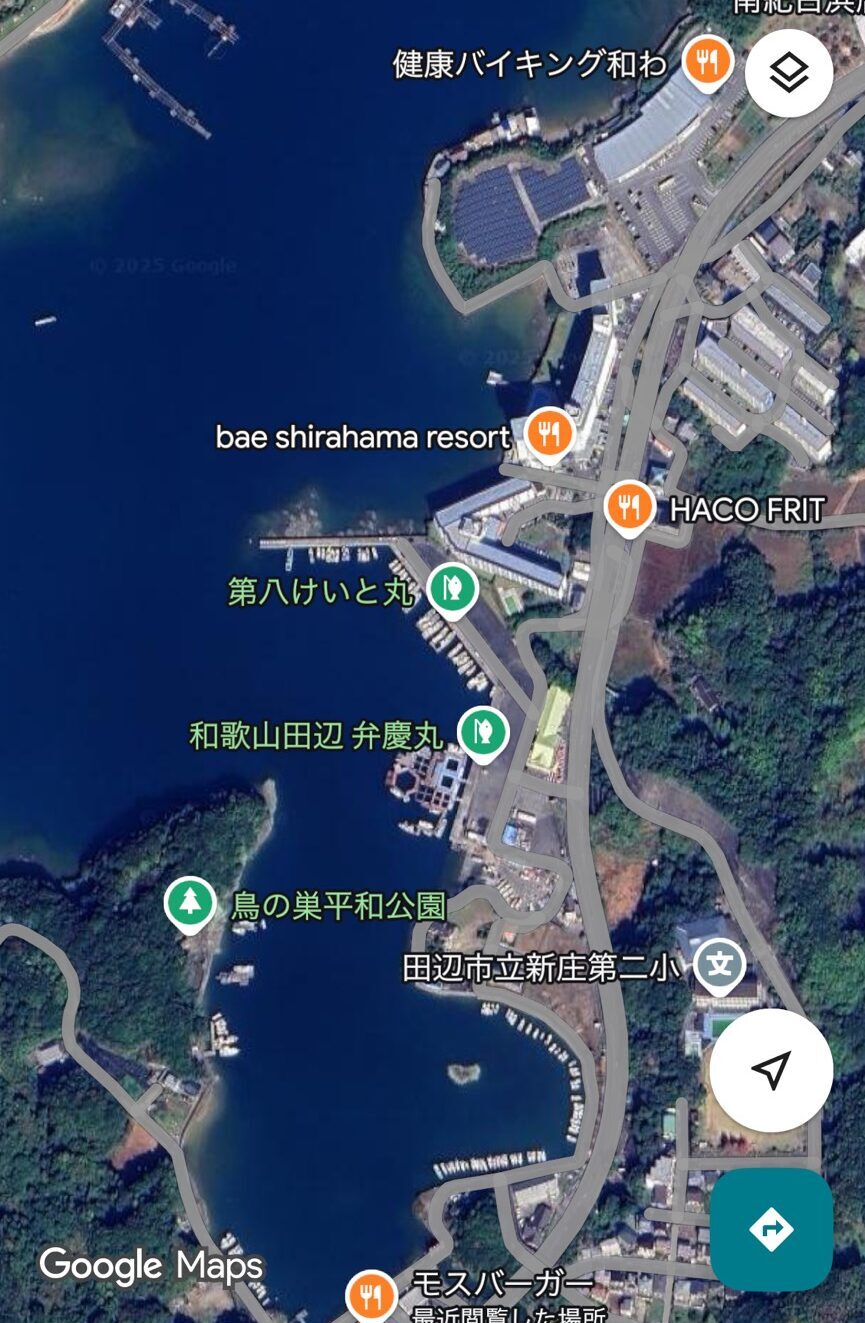Open the 和歌山田辺 弁慶丸 marker
Screen dimensions: 865x1323
(483, 733)
